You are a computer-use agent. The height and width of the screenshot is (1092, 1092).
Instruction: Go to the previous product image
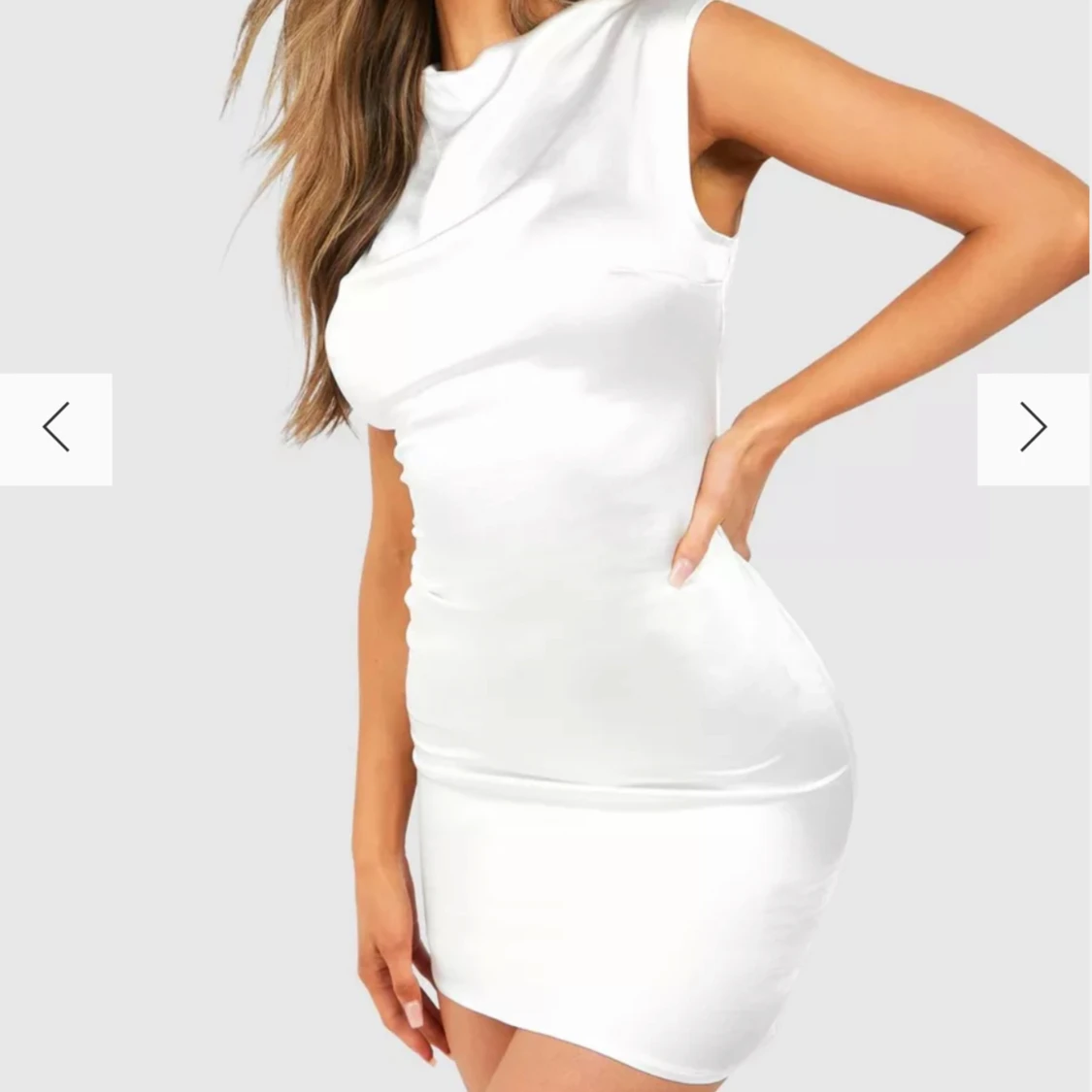55,428
